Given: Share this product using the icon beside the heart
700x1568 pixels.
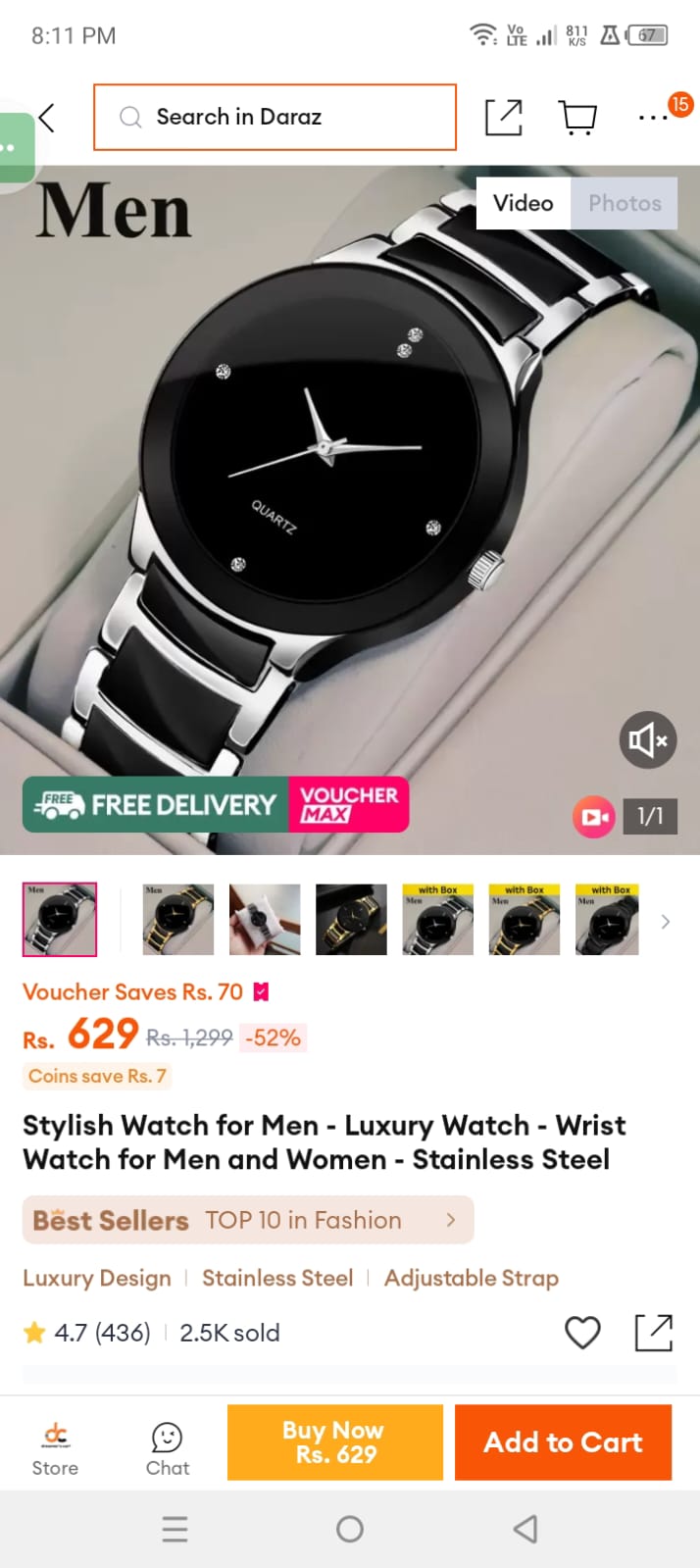Looking at the screenshot, I should (x=653, y=1333).
